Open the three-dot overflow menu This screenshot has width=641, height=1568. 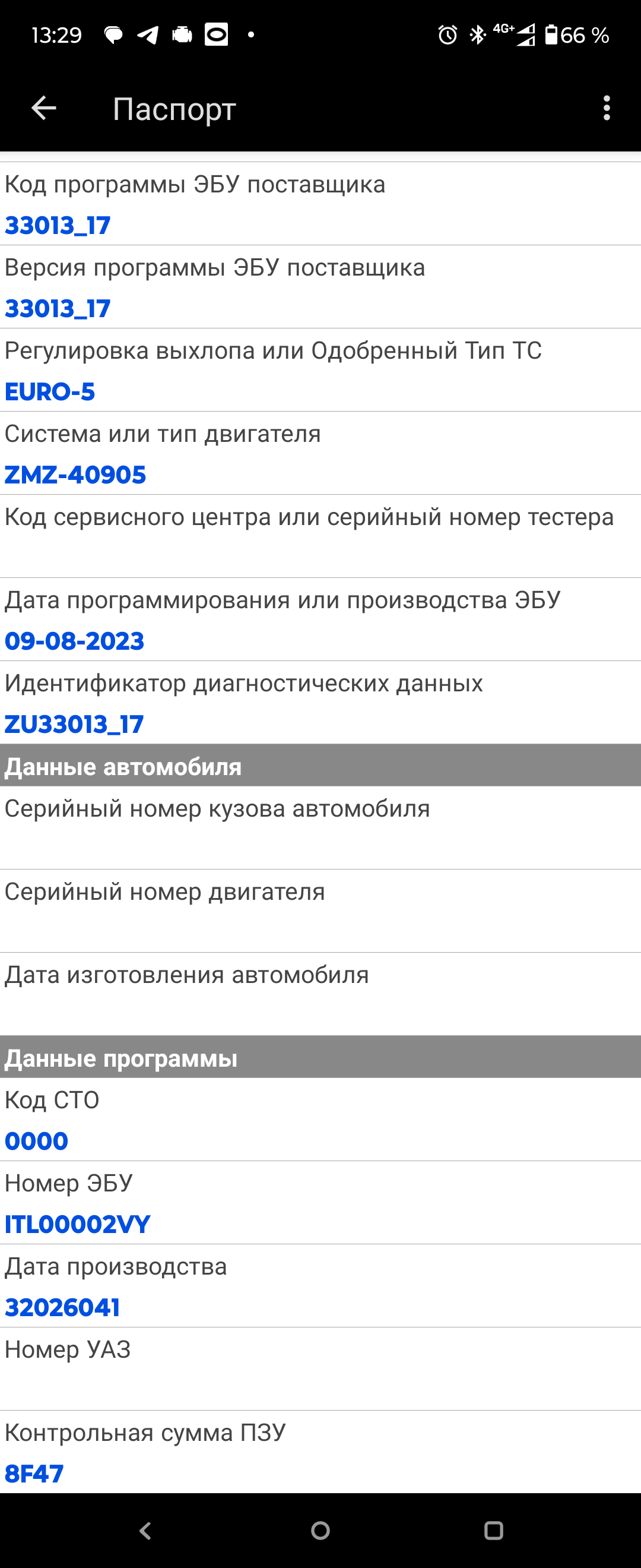607,108
